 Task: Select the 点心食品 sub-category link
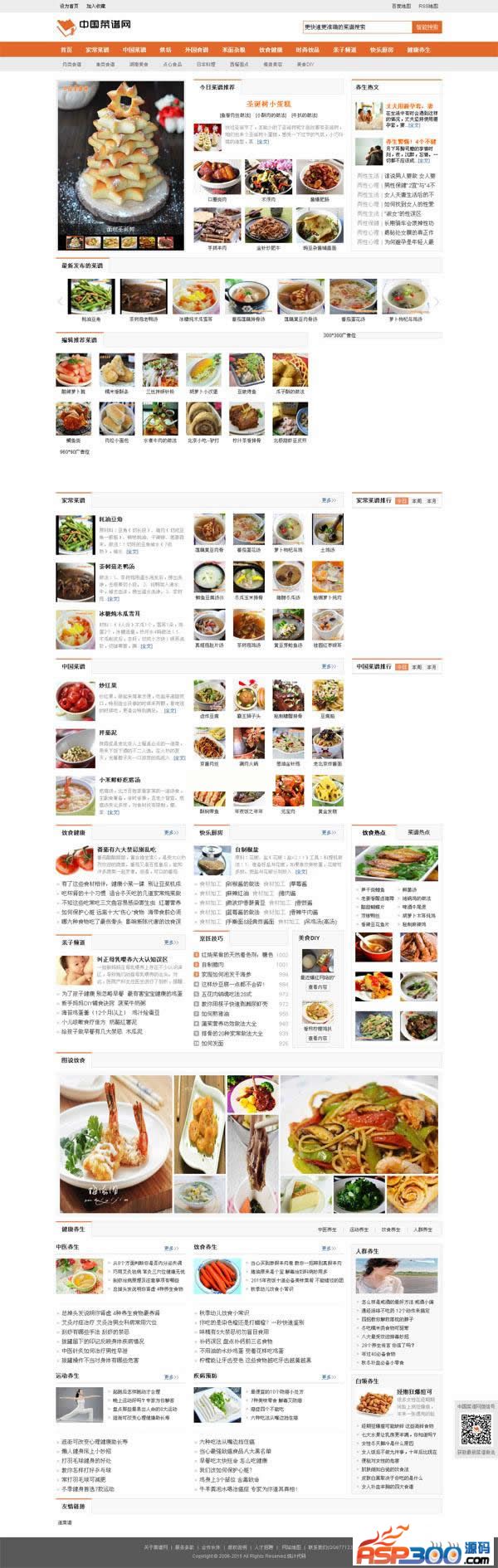[x=172, y=64]
